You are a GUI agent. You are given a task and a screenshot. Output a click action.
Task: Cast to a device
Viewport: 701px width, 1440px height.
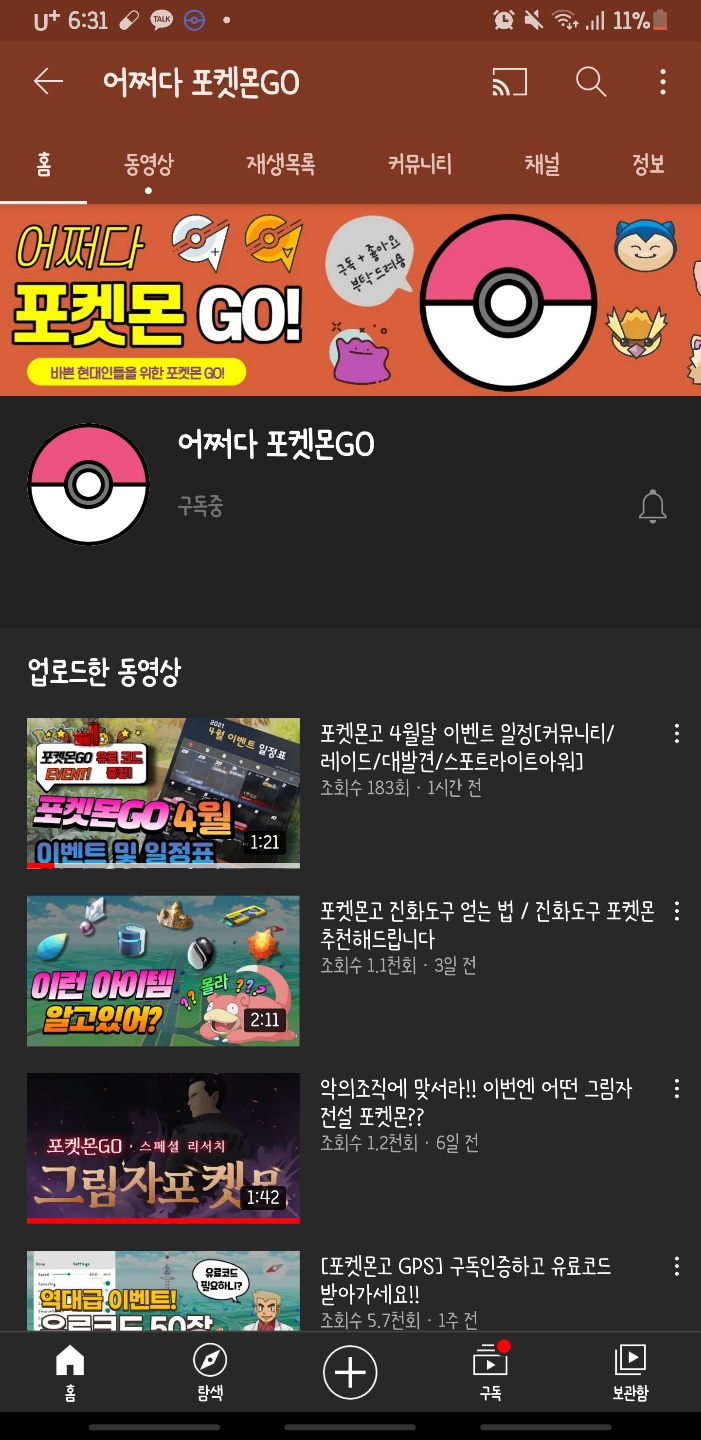[509, 82]
